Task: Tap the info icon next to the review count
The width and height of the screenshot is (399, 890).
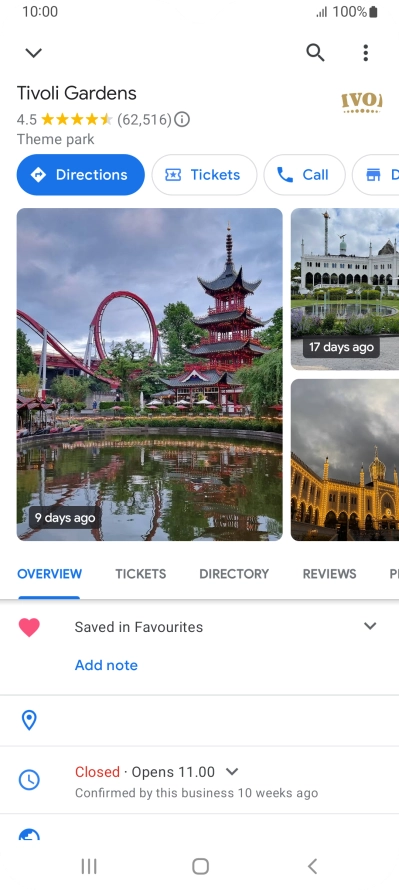Action: click(x=182, y=119)
